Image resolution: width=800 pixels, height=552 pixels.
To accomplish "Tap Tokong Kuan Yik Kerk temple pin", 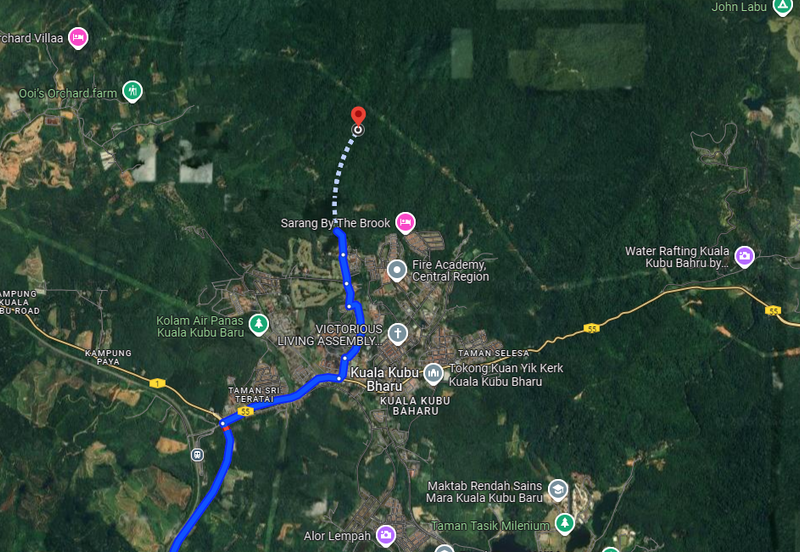I will tap(433, 374).
